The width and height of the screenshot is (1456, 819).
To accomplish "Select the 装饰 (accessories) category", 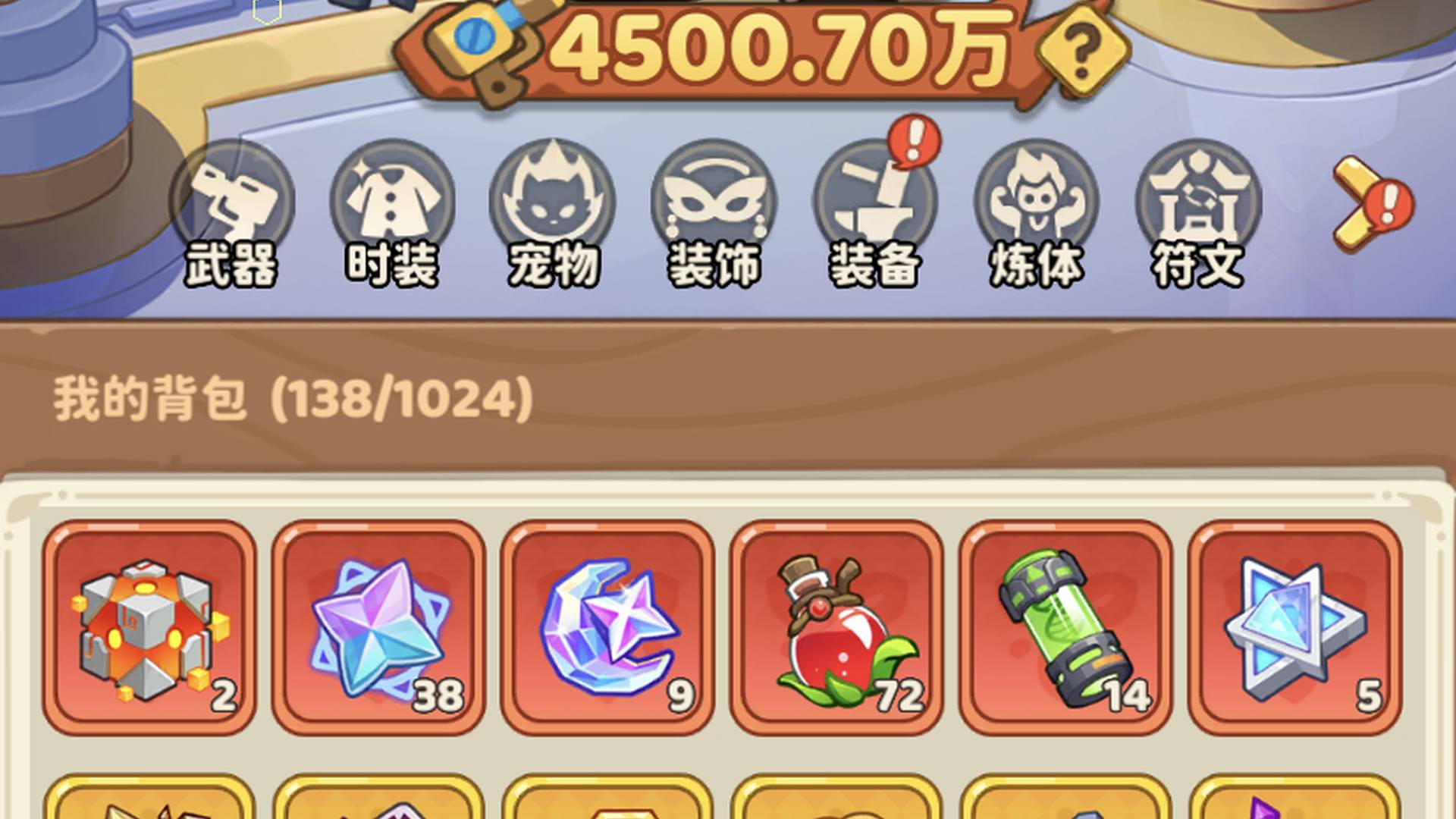I will click(x=714, y=212).
